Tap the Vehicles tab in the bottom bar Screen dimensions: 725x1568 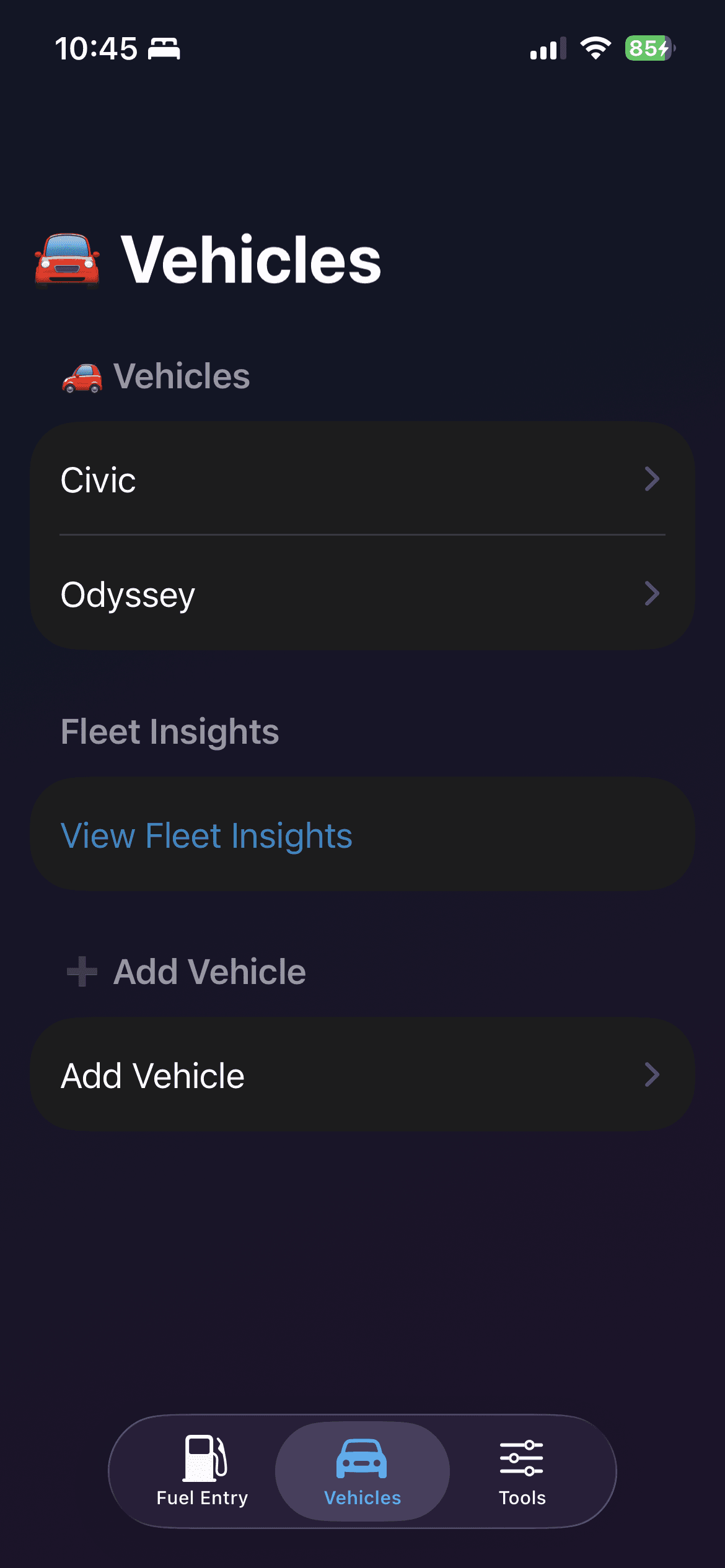(362, 1480)
